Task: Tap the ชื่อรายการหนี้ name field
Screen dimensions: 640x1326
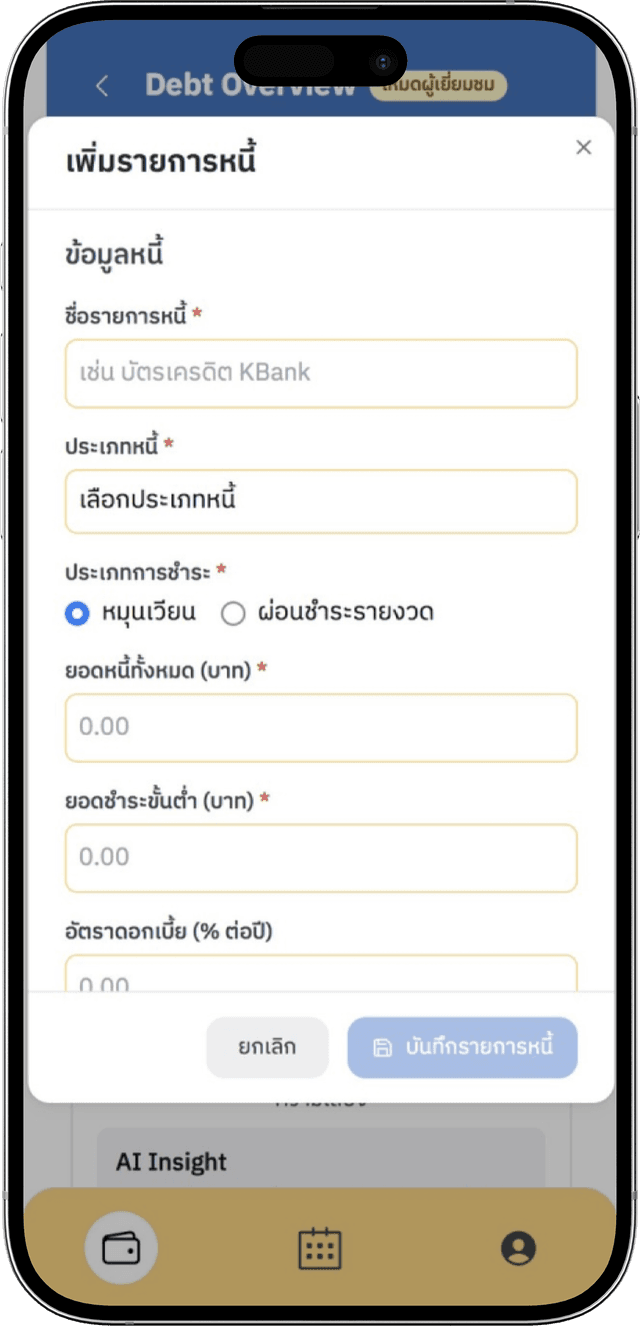Action: (x=321, y=373)
